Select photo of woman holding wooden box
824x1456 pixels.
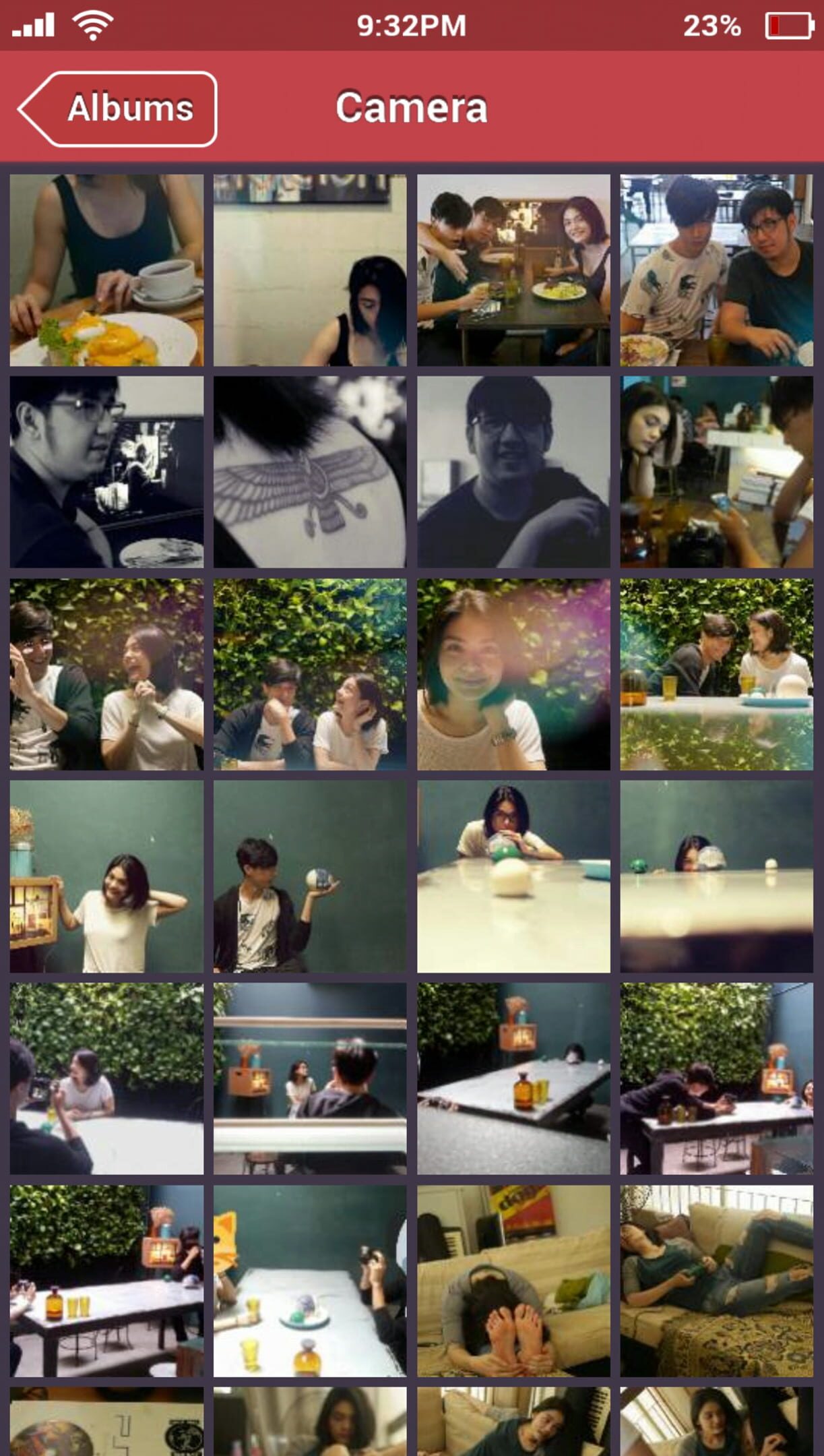[x=106, y=876]
